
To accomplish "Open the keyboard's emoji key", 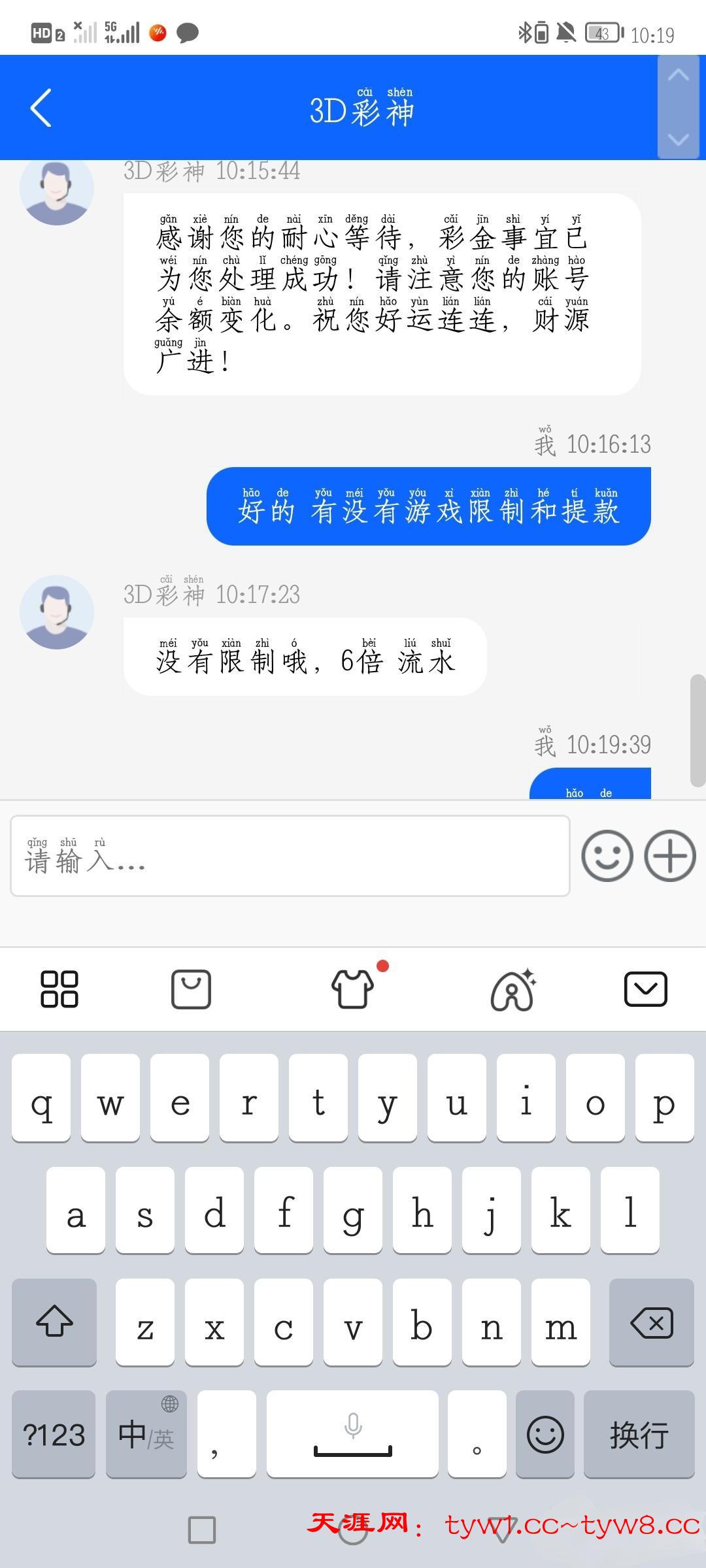I will click(545, 1434).
